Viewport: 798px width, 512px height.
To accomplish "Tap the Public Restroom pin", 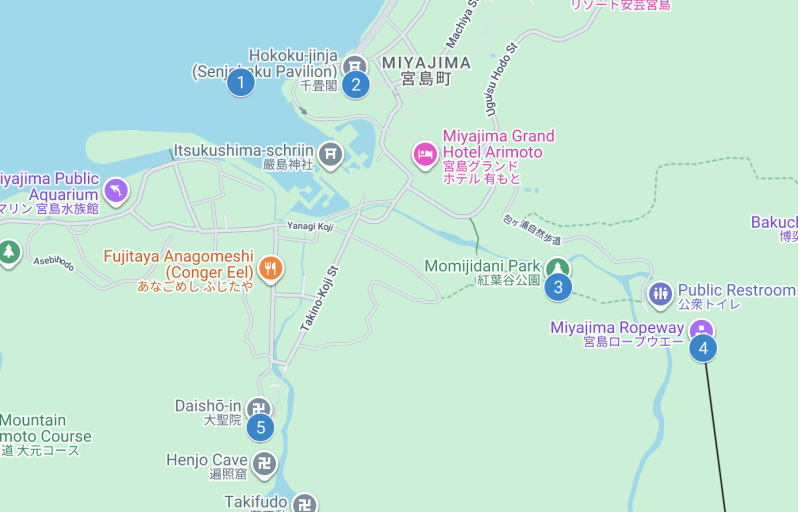I will (x=660, y=292).
